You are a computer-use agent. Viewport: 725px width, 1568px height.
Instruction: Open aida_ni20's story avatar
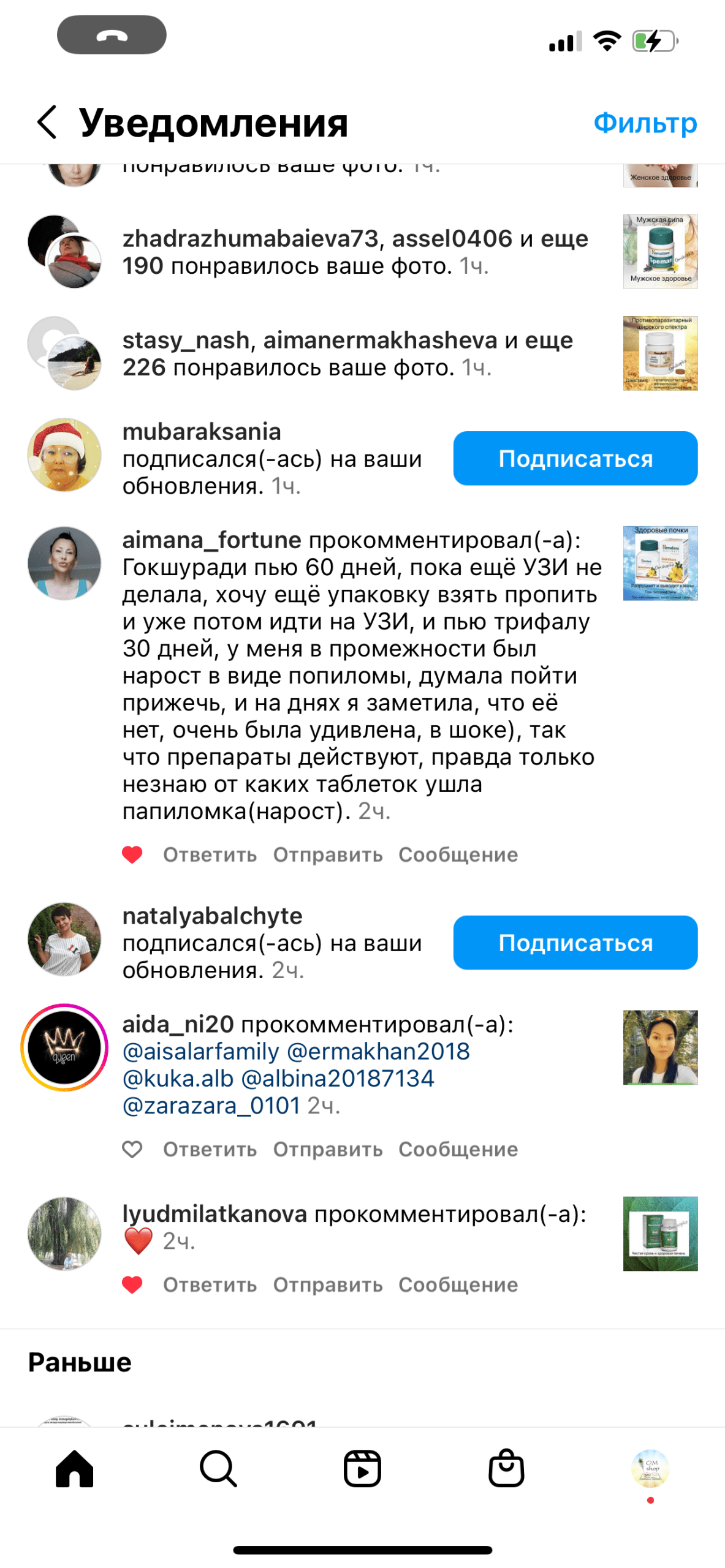tap(64, 1047)
